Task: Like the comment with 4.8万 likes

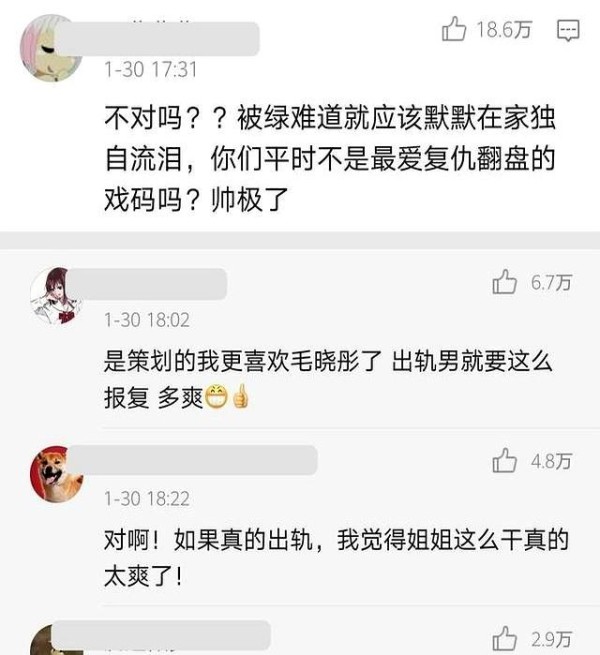Action: point(505,461)
